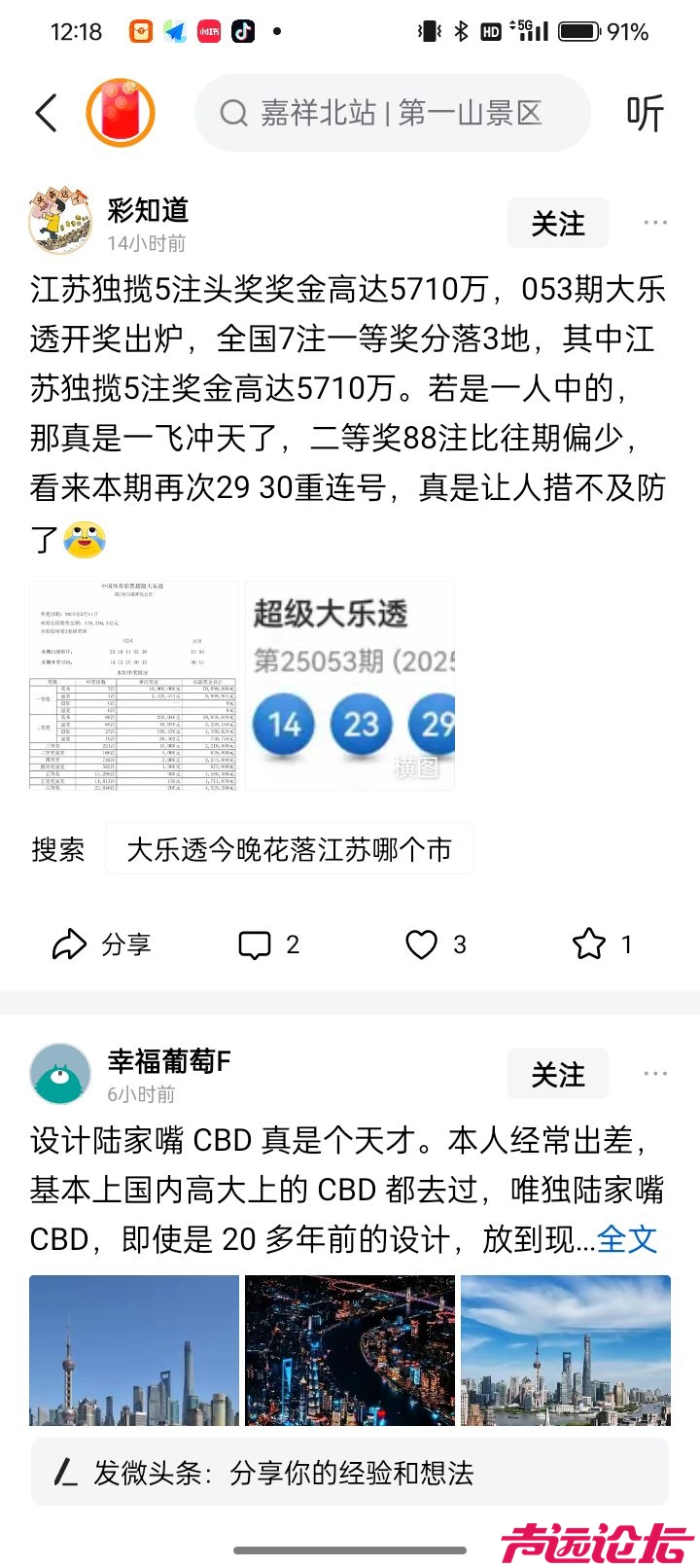Follow 幸福葡萄F with the 关注 button

click(558, 1075)
